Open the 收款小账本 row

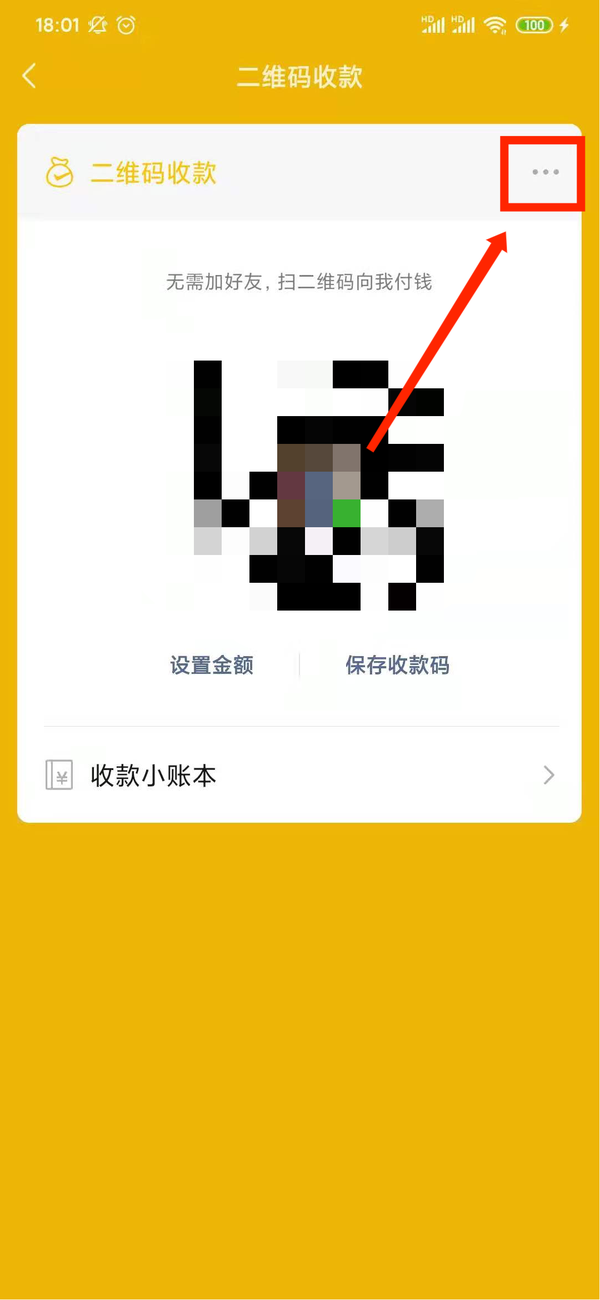tap(300, 775)
